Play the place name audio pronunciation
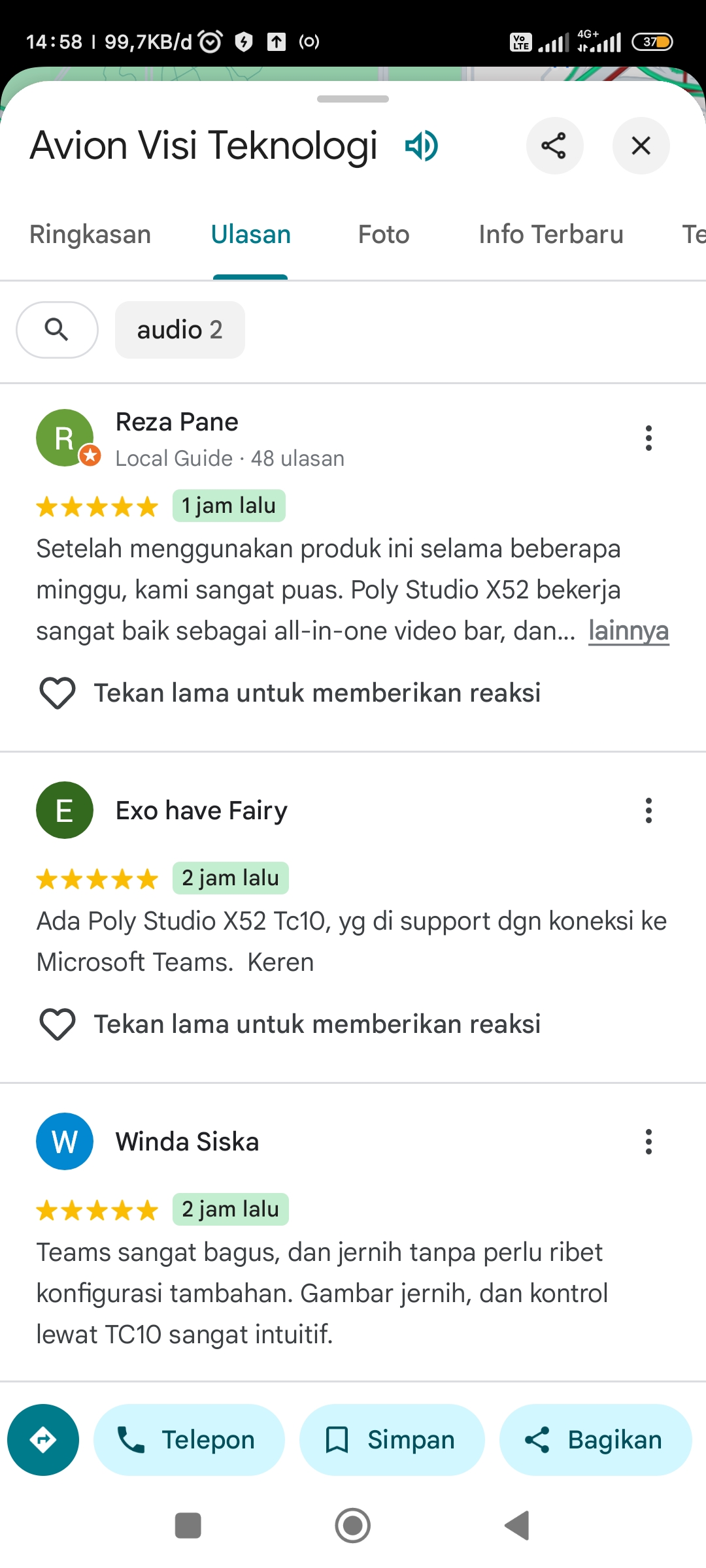 (x=422, y=145)
